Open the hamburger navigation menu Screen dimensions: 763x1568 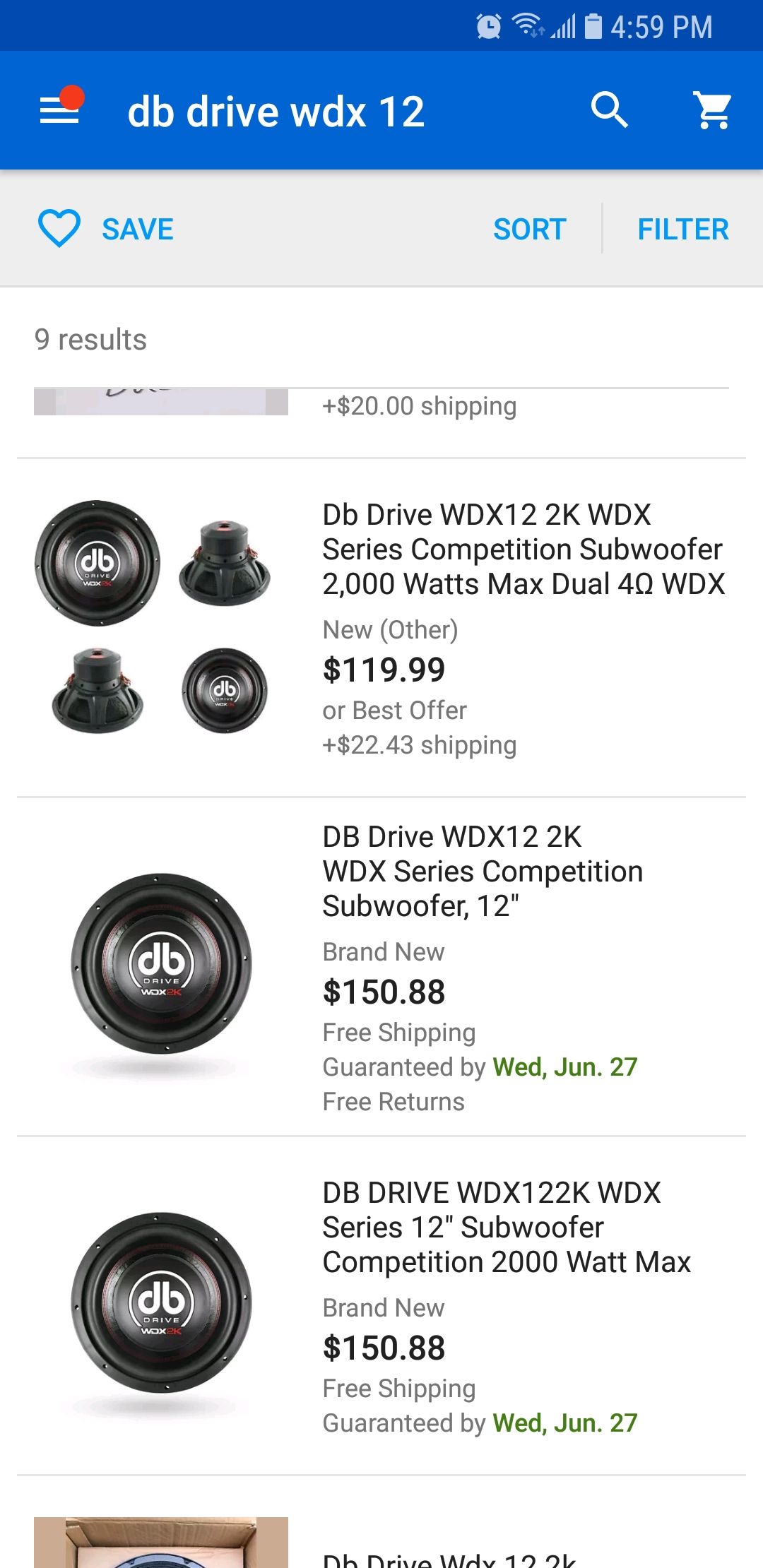(x=60, y=110)
